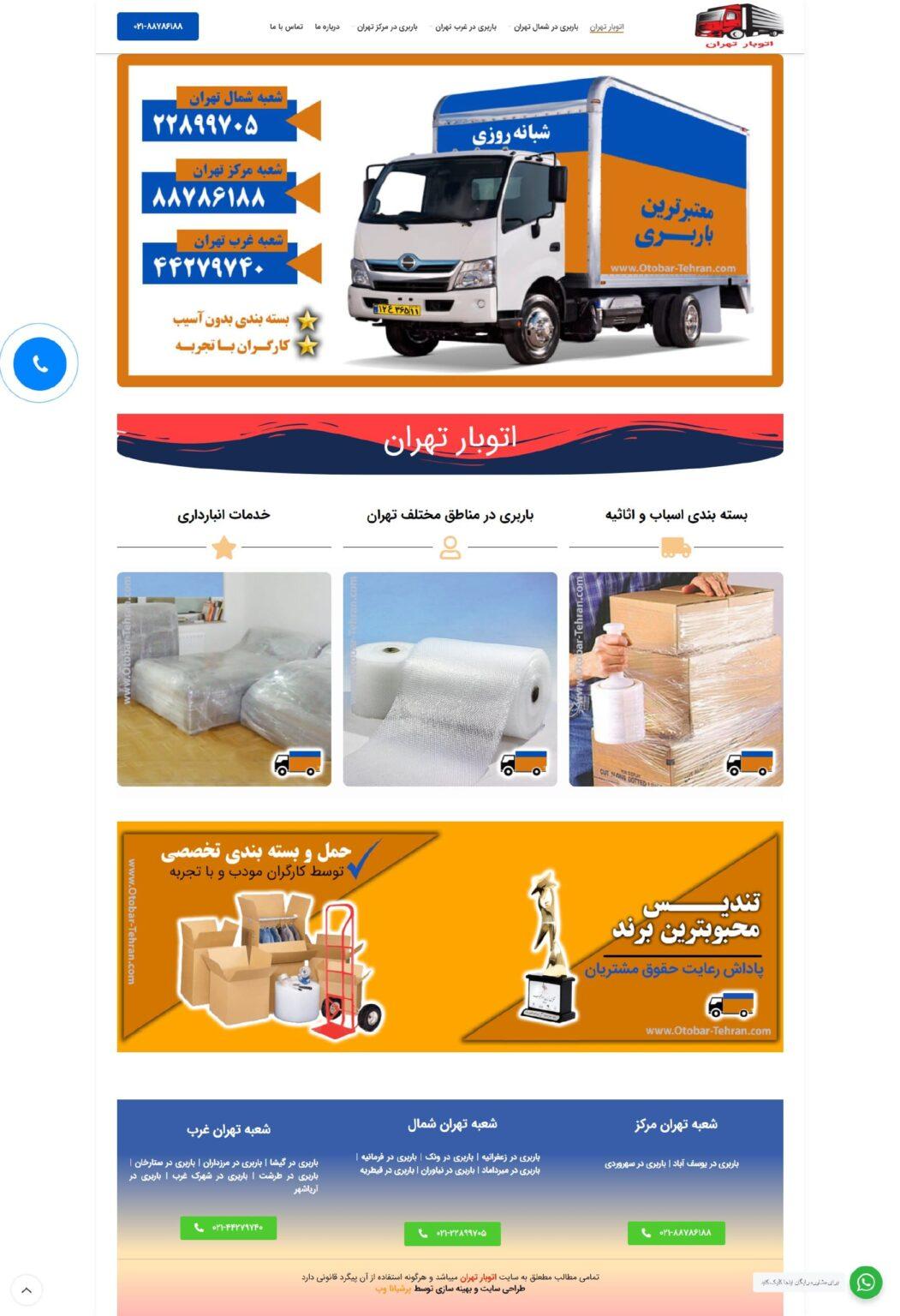Tap the blue 021-88786188 header call button
900x1316 pixels.
(x=158, y=27)
